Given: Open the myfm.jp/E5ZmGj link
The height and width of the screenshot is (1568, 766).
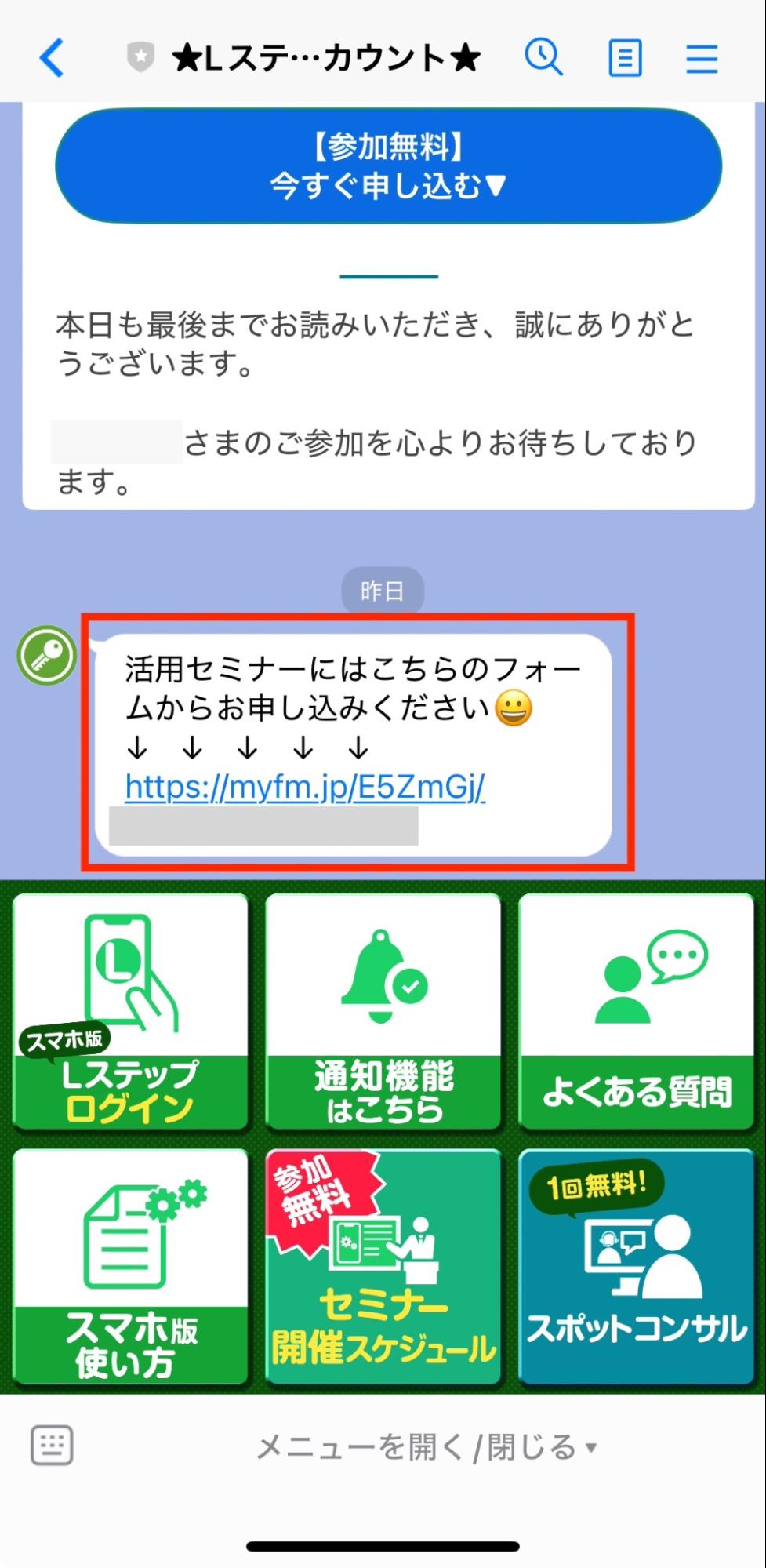Looking at the screenshot, I should pos(305,786).
